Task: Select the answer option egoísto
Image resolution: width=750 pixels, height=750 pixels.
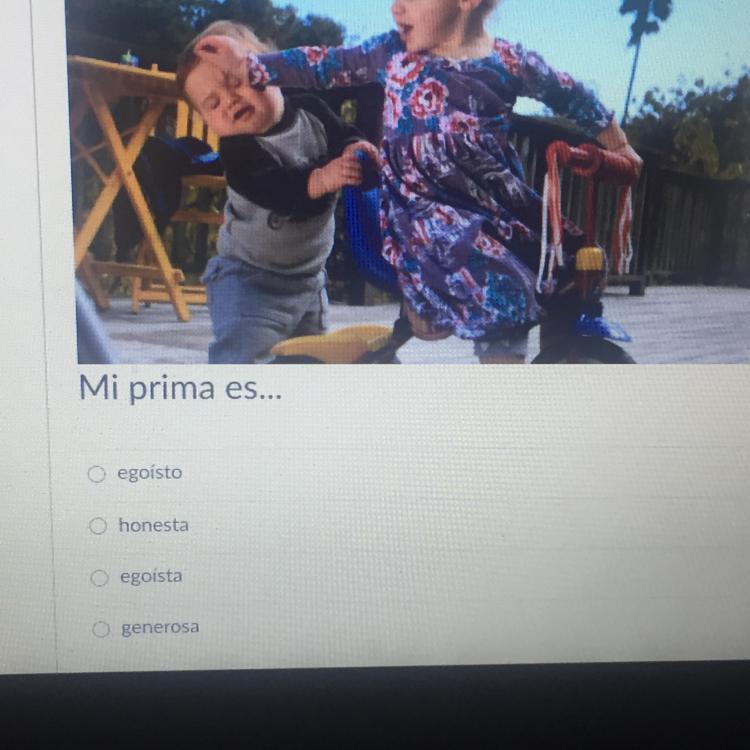Action: 97,474
